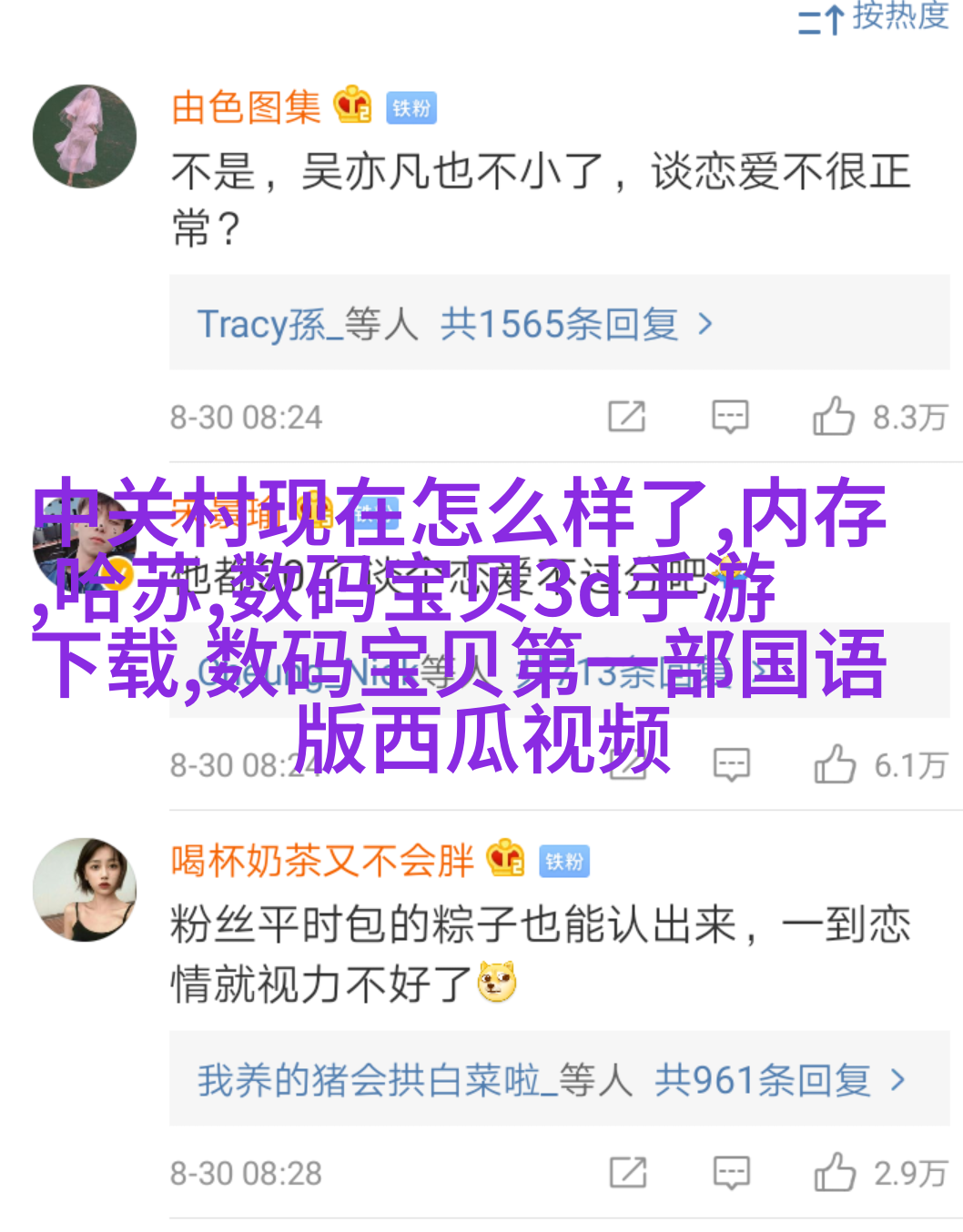Repost 由色图集's comment

coord(627,417)
